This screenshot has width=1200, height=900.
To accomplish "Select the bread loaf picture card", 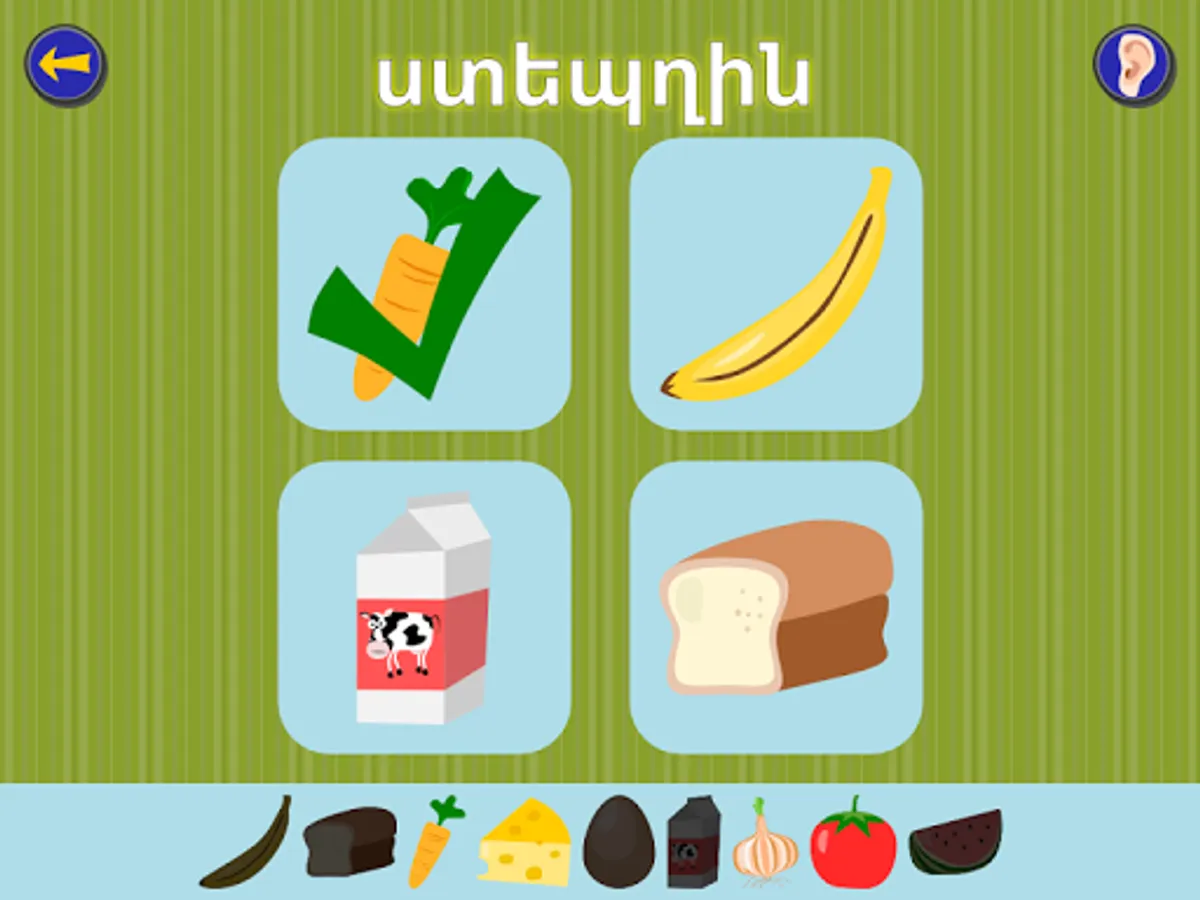I will coord(776,608).
